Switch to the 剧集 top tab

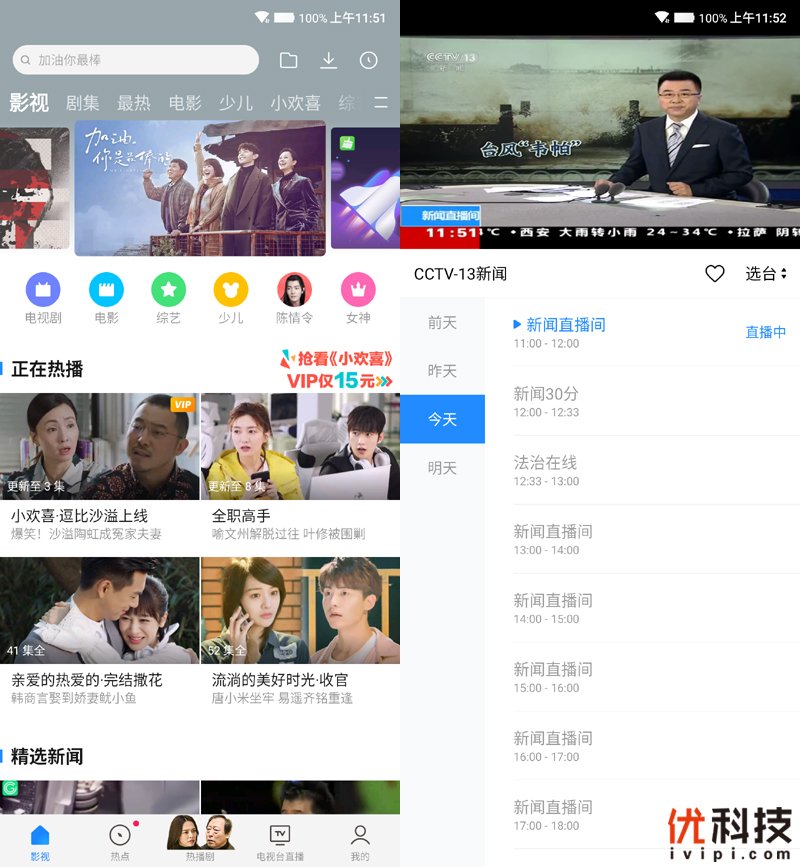[x=83, y=103]
